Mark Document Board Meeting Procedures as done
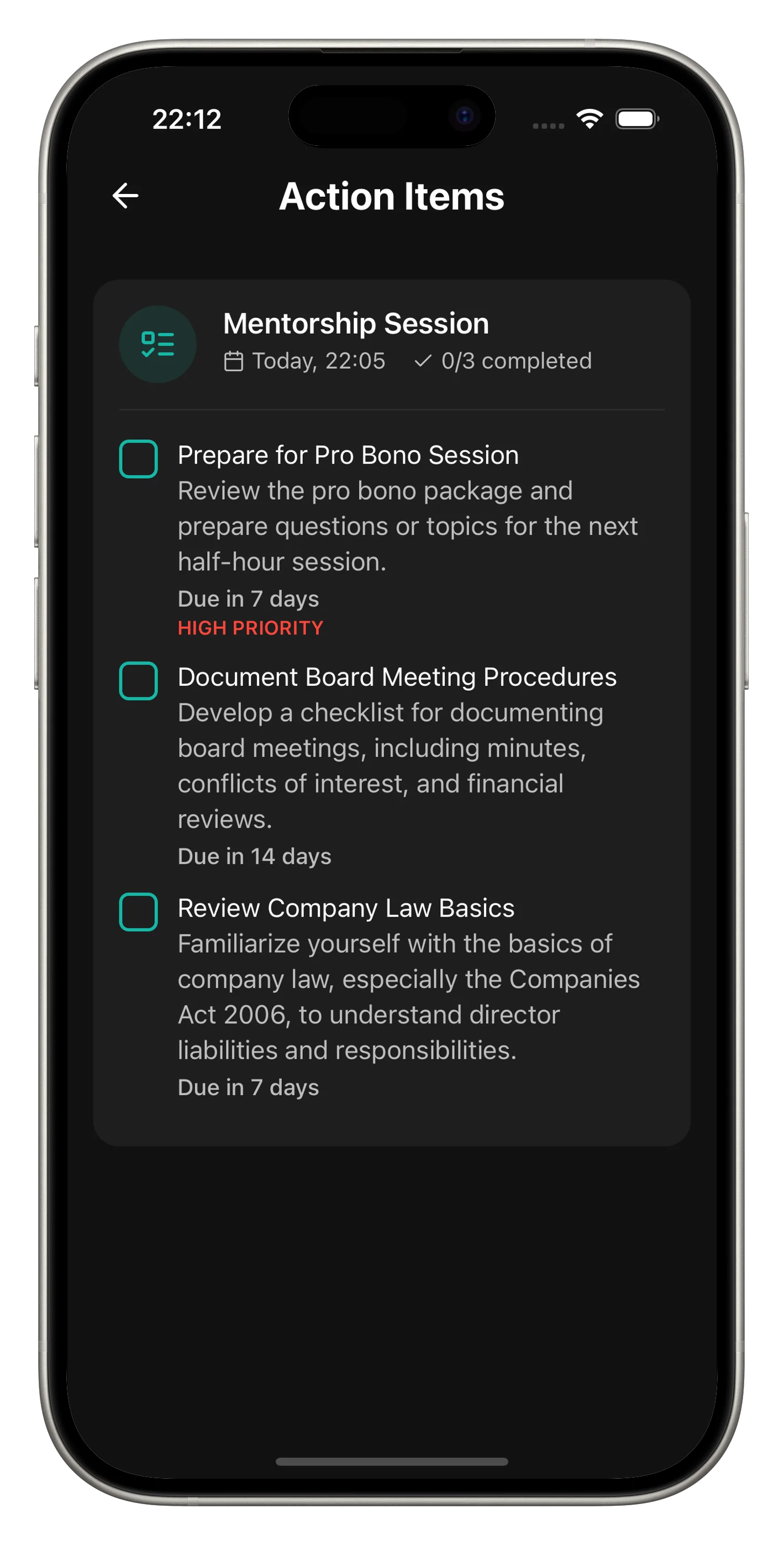Image resolution: width=784 pixels, height=1545 pixels. (139, 681)
